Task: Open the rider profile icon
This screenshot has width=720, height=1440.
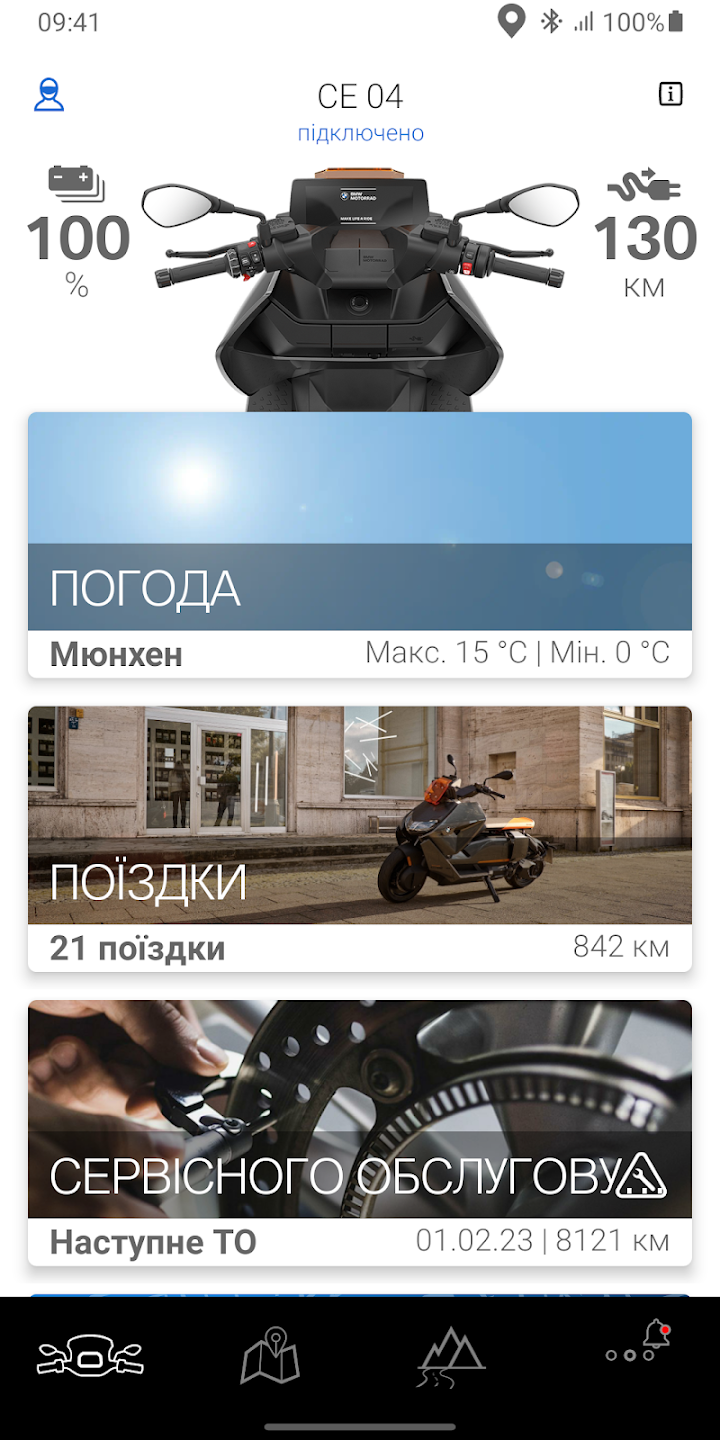Action: tap(48, 95)
